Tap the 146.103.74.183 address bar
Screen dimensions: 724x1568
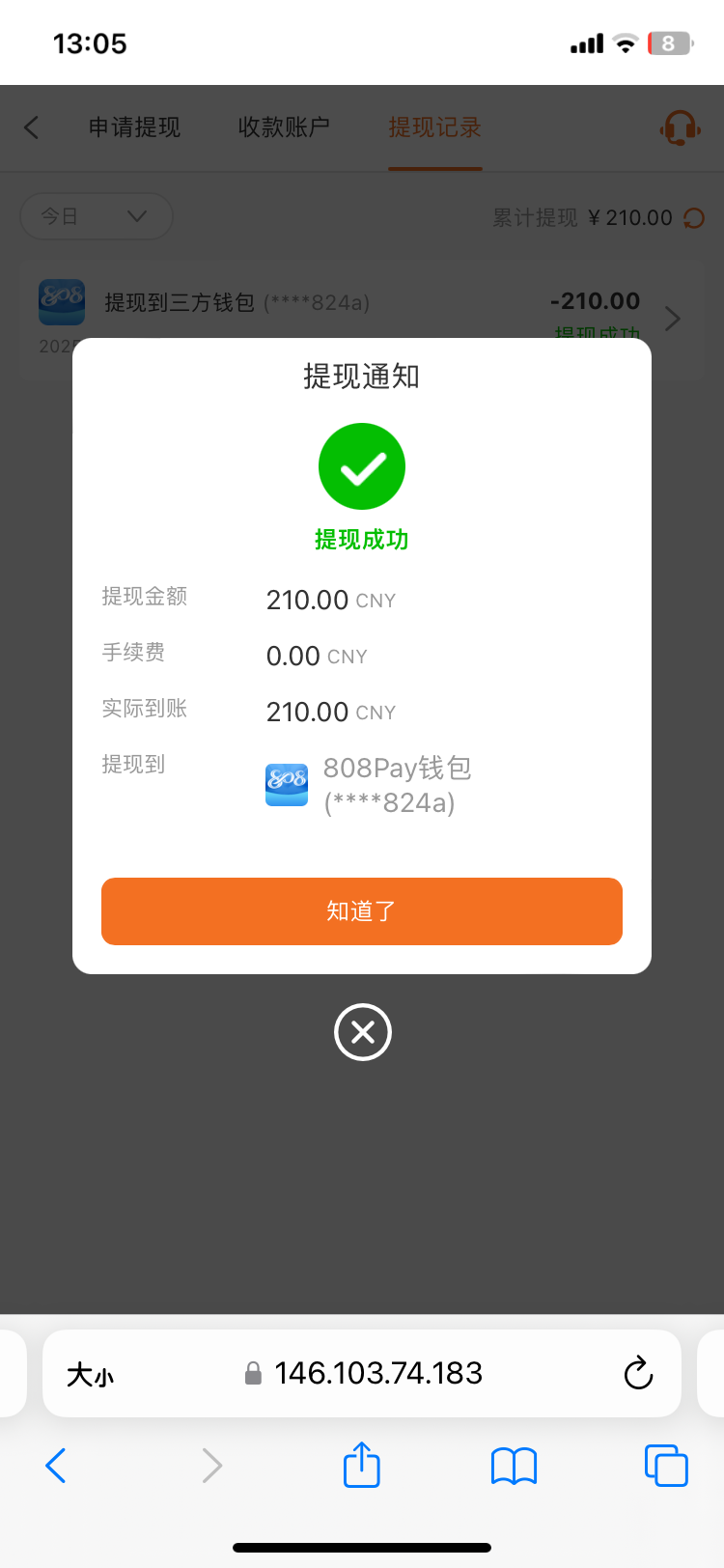click(377, 1373)
